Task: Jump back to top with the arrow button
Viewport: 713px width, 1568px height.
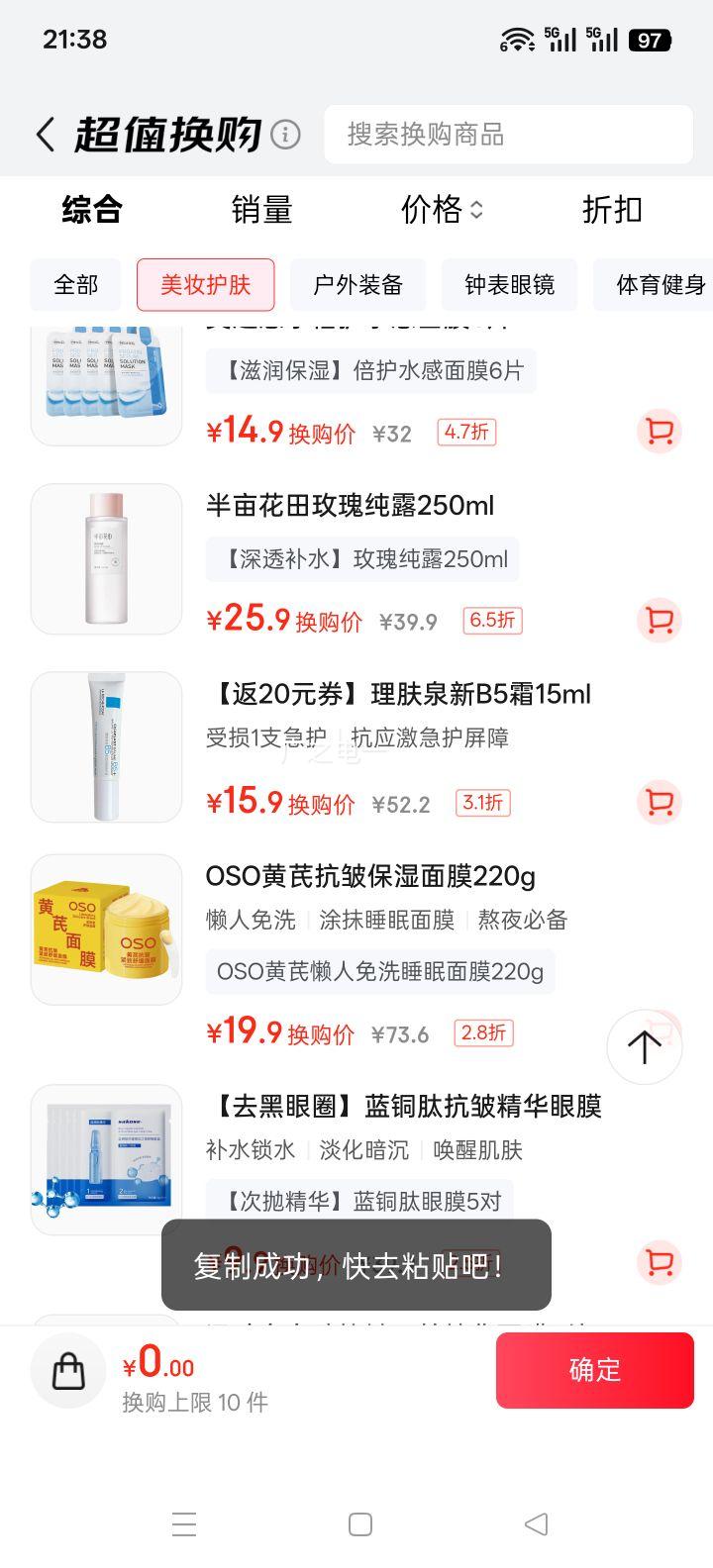Action: 645,1046
